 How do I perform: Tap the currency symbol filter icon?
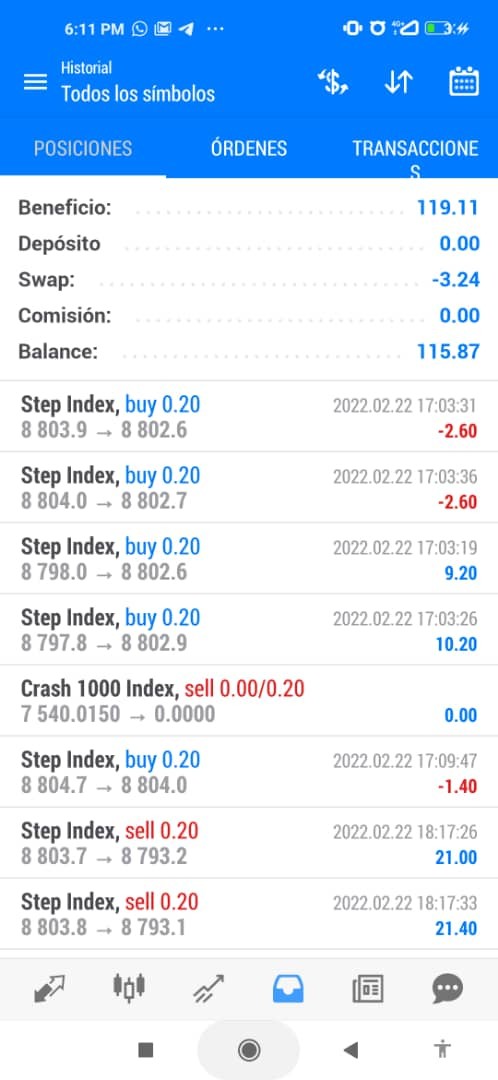(333, 83)
